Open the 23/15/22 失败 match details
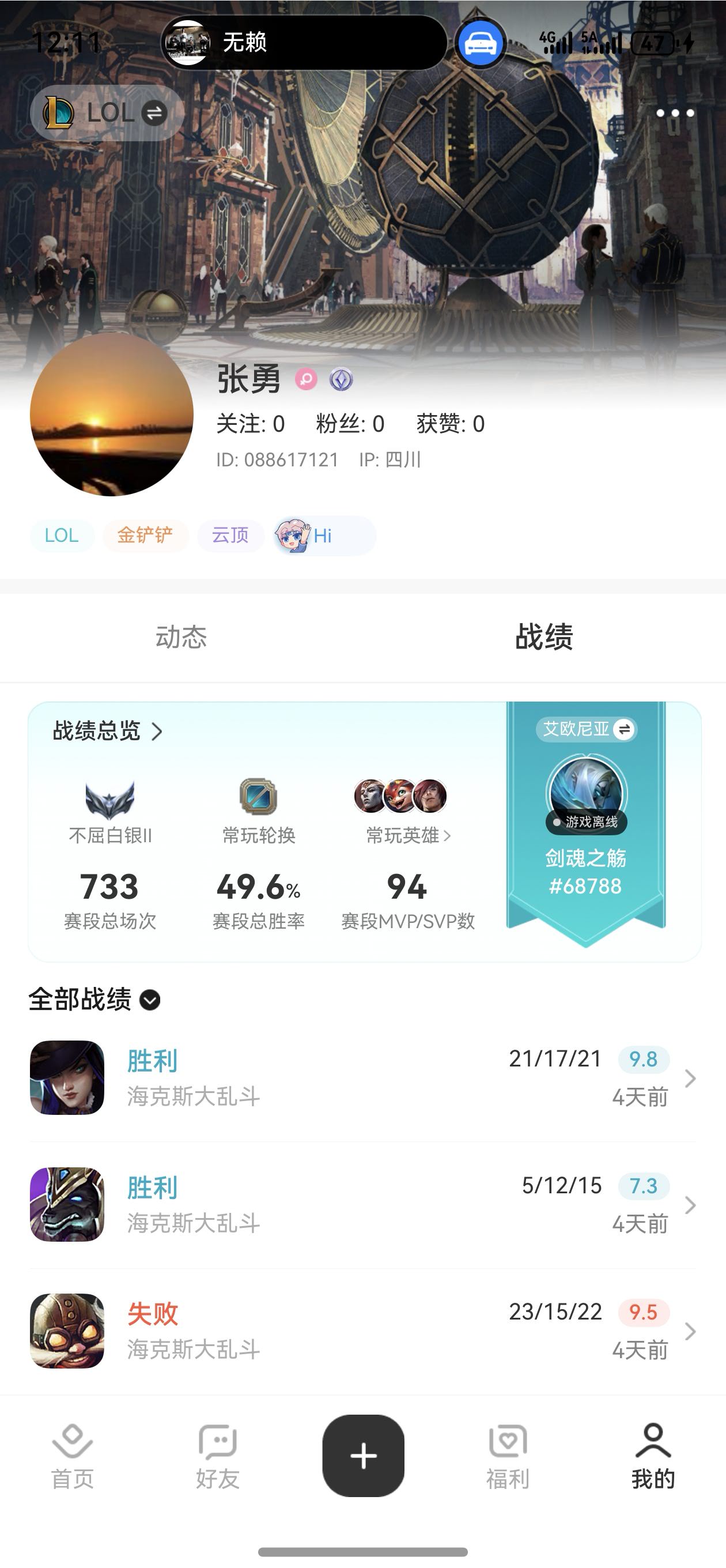Screen dimensions: 726x1568 click(362, 1330)
